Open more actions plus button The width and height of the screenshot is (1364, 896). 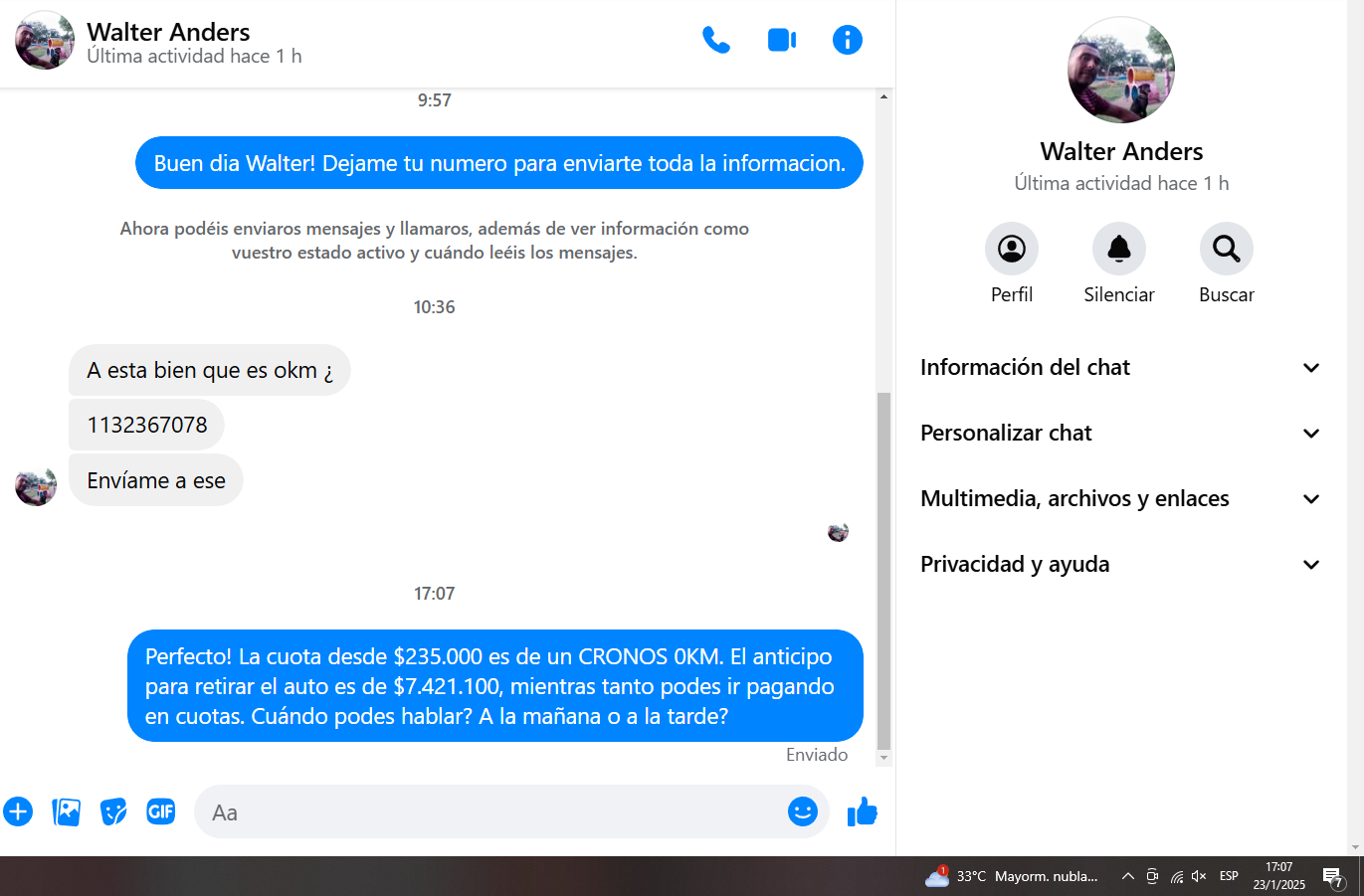click(x=18, y=812)
